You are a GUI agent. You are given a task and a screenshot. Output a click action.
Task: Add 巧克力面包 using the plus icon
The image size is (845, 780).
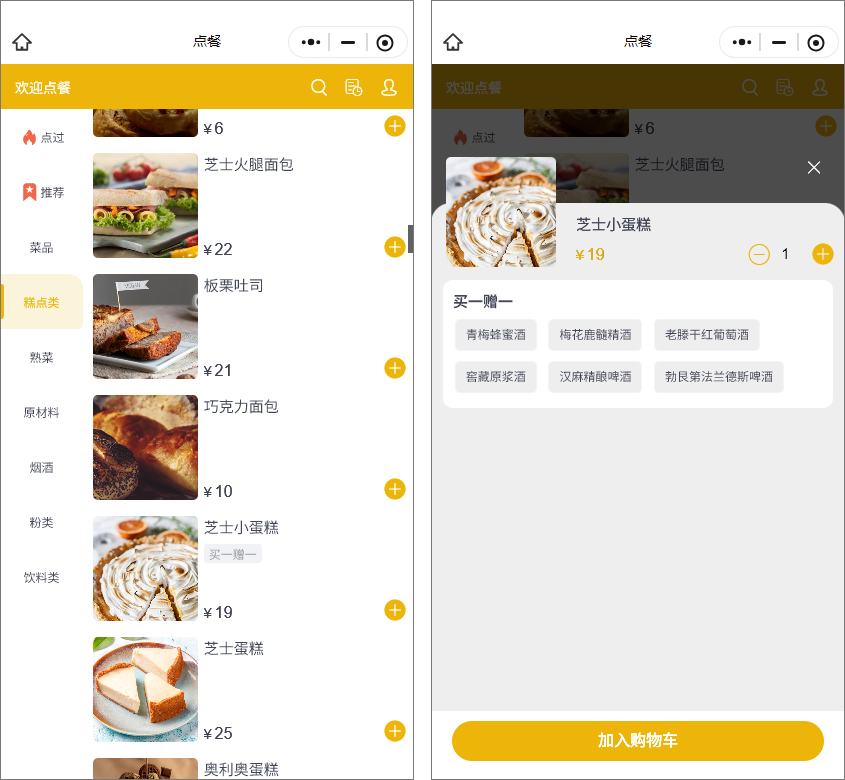tap(395, 489)
